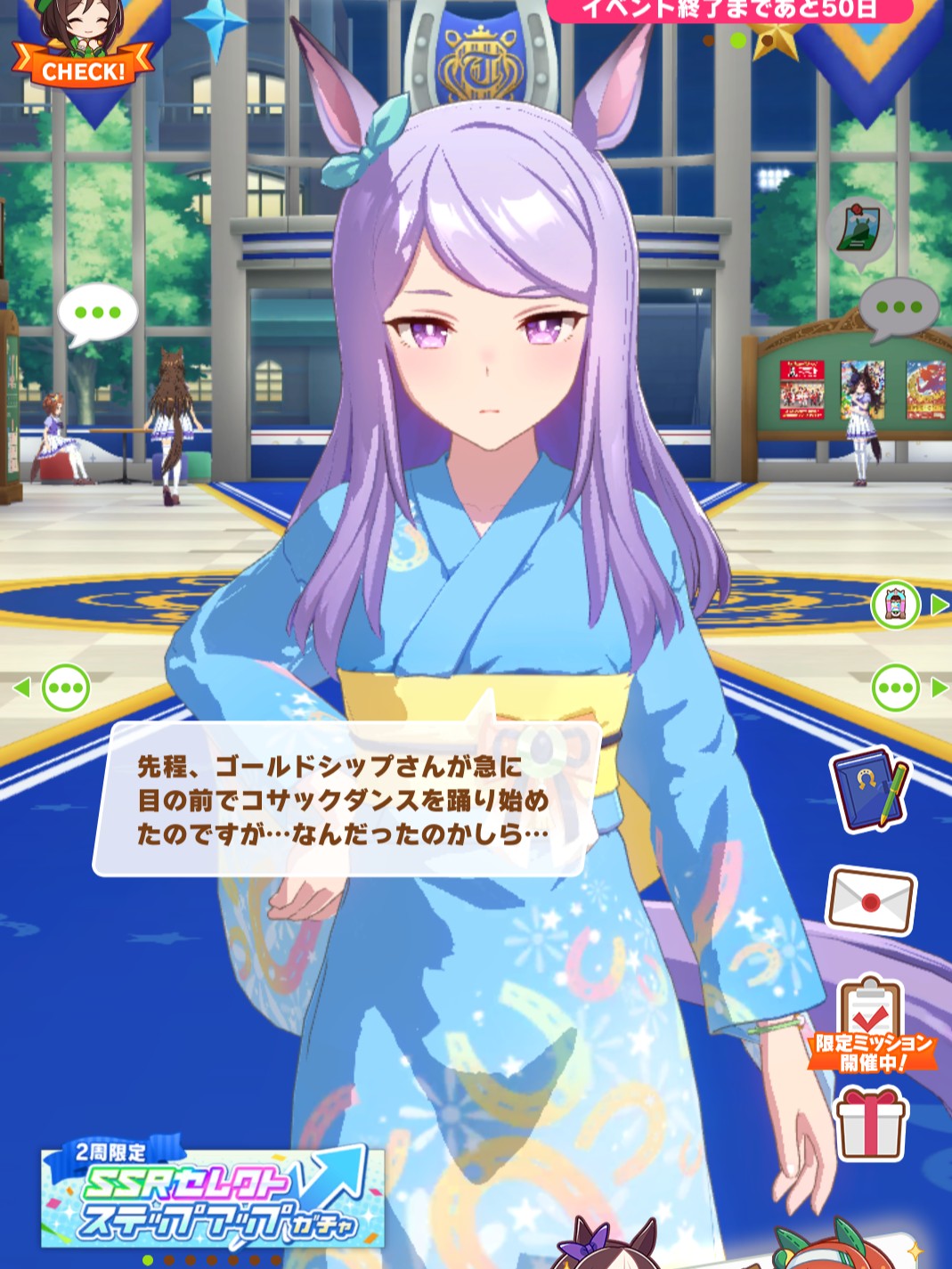Open the SSR Select Step-Up gacha banner

(x=212, y=1193)
